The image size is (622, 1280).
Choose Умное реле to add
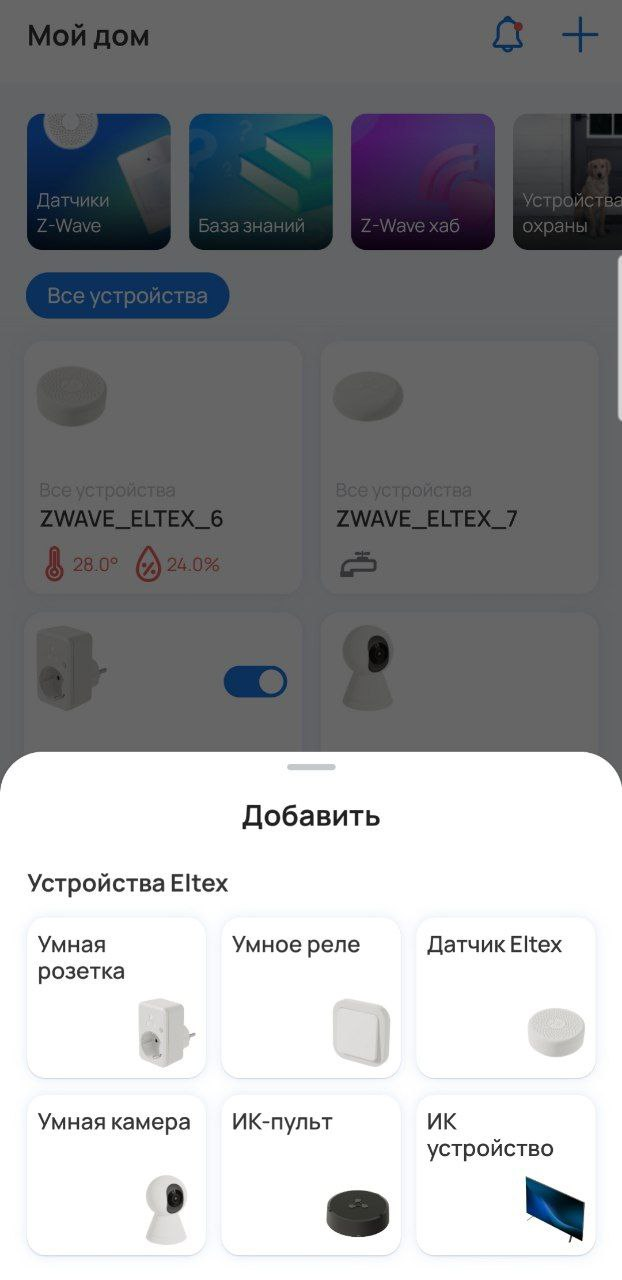[x=310, y=997]
